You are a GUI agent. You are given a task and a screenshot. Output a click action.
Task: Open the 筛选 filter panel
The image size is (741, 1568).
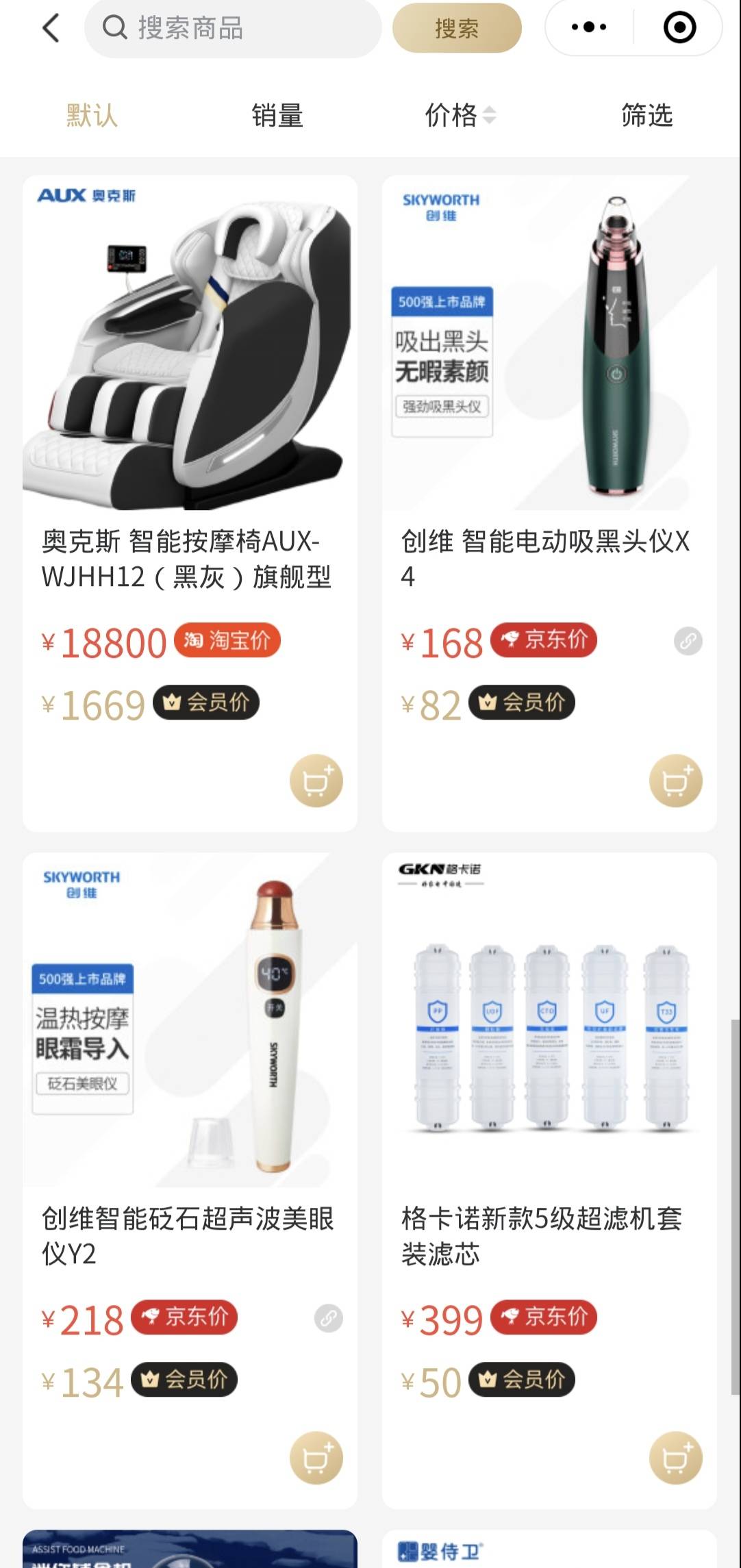pos(646,115)
